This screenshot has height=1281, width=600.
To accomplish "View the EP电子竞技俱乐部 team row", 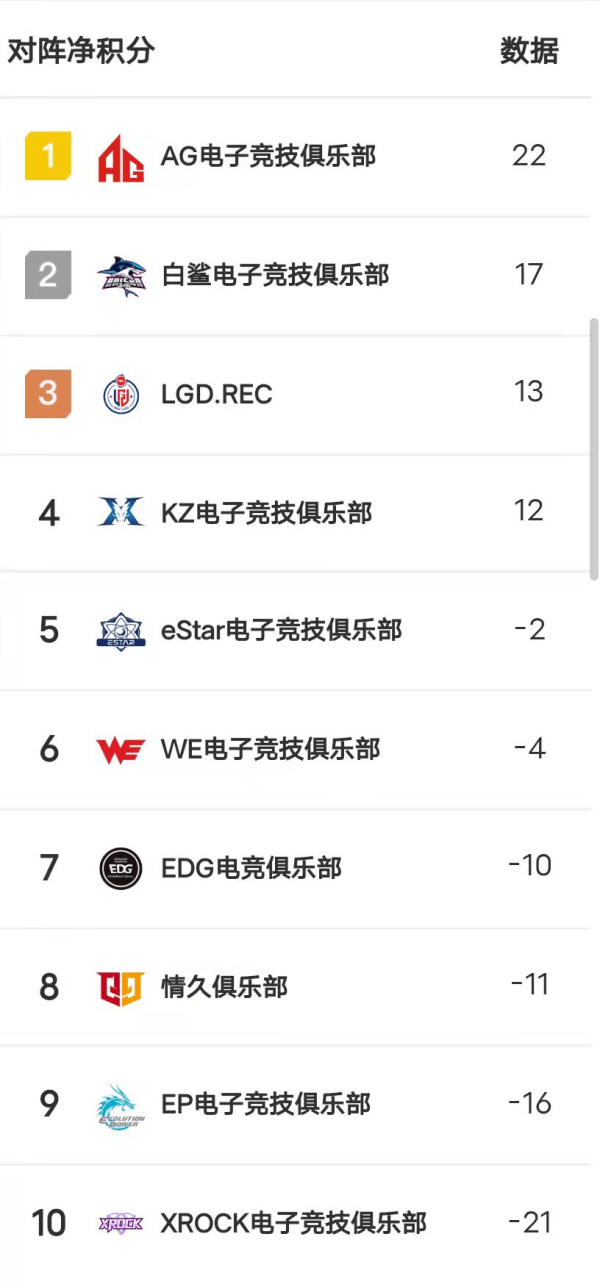I will click(296, 1105).
